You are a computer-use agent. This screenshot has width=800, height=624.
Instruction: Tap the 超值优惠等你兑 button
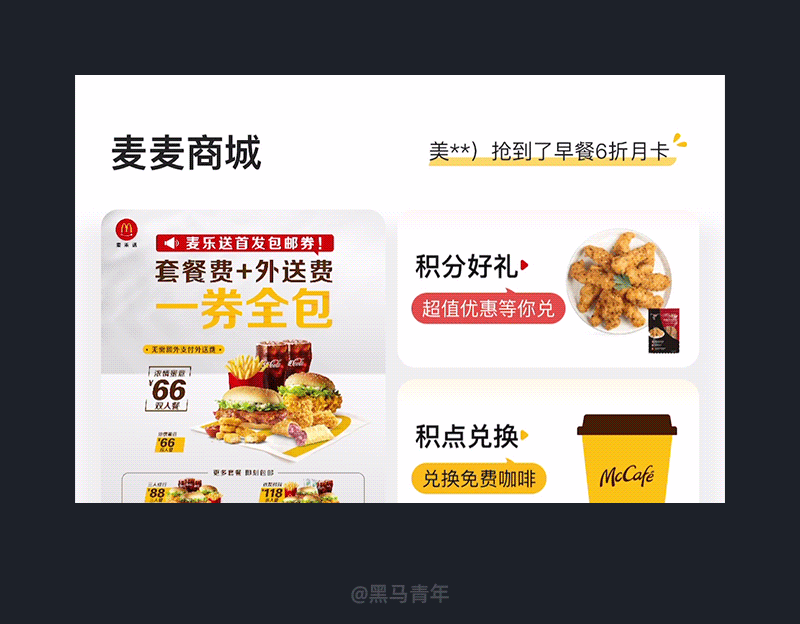[x=488, y=308]
